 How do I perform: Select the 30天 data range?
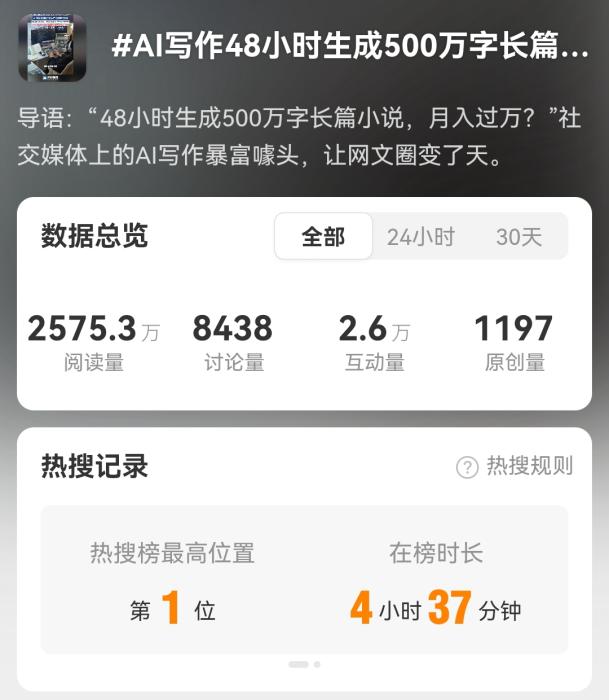[518, 237]
